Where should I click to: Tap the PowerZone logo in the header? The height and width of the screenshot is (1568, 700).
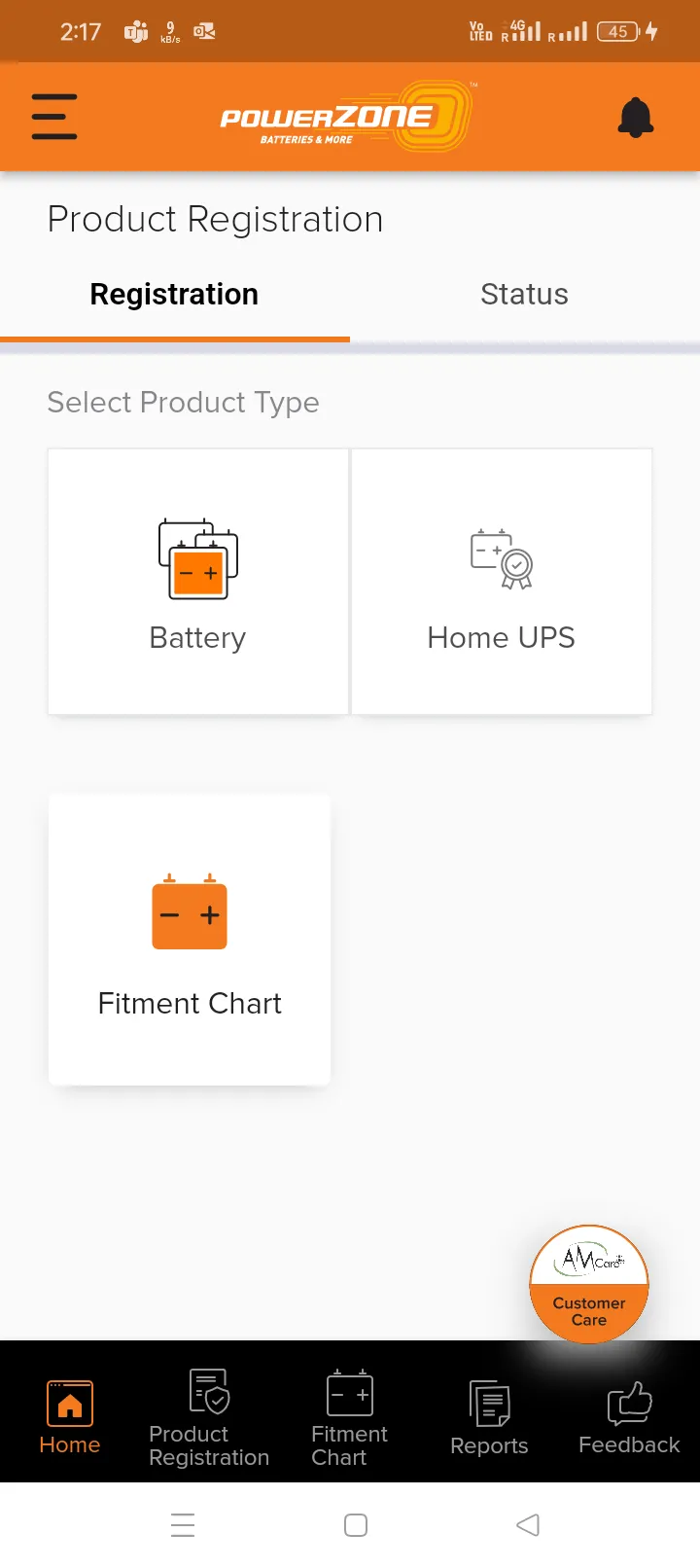[345, 115]
